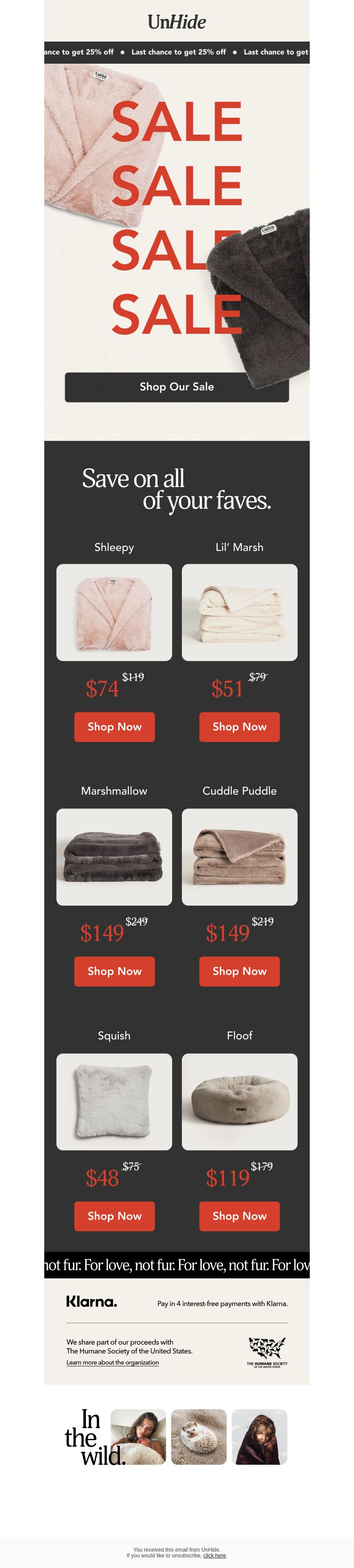
Task: Shop Now for the Shleepy robe
Action: 114,727
